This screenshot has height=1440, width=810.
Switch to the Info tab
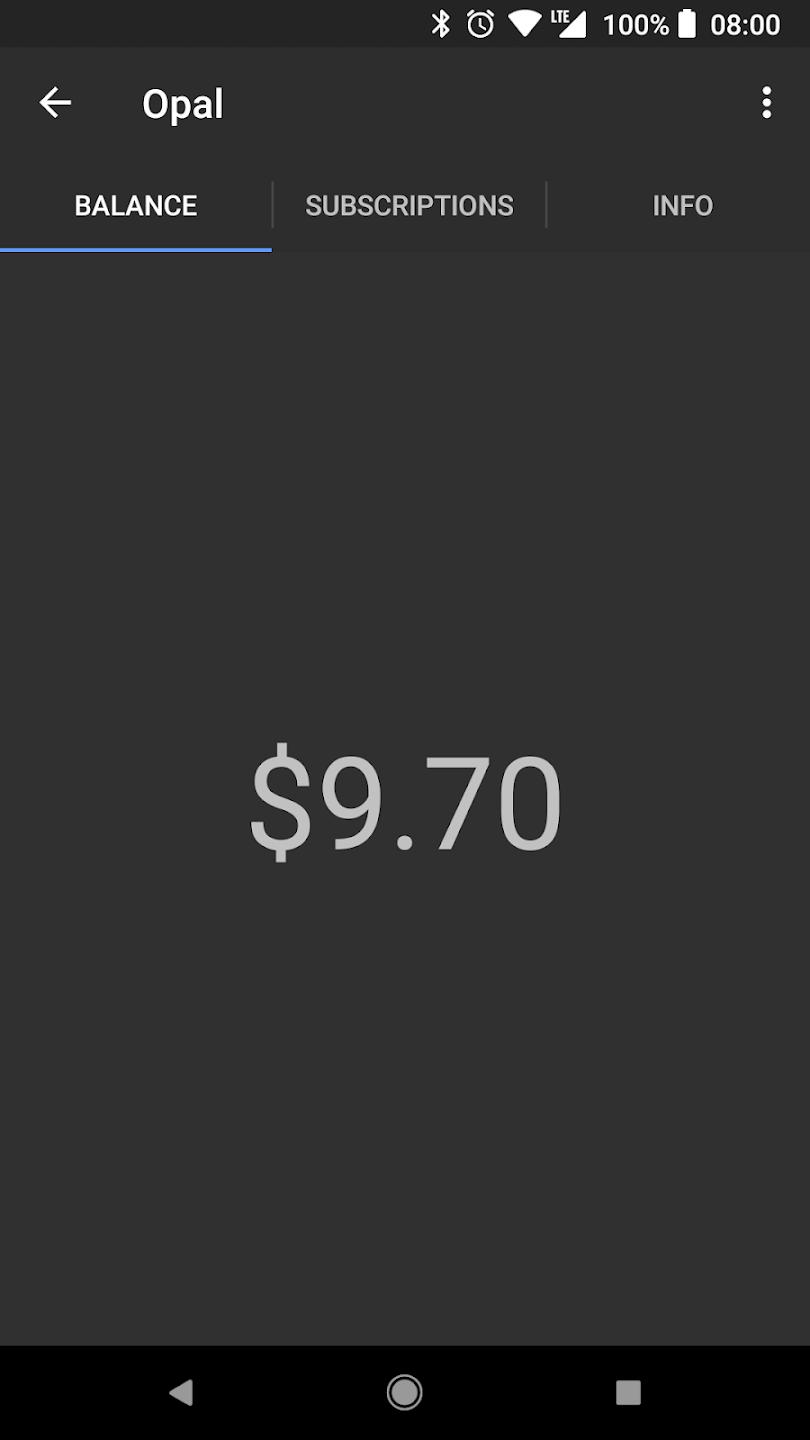click(x=682, y=206)
